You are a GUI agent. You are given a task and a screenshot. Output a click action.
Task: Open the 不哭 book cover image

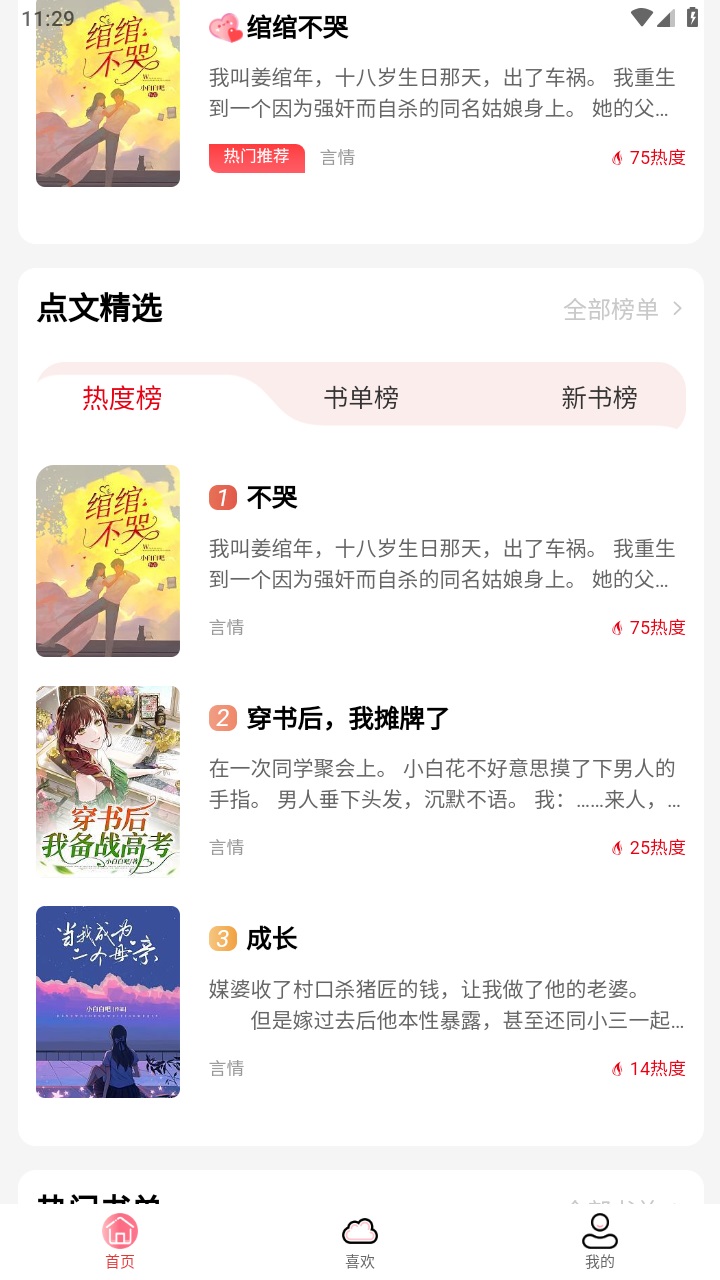click(108, 561)
